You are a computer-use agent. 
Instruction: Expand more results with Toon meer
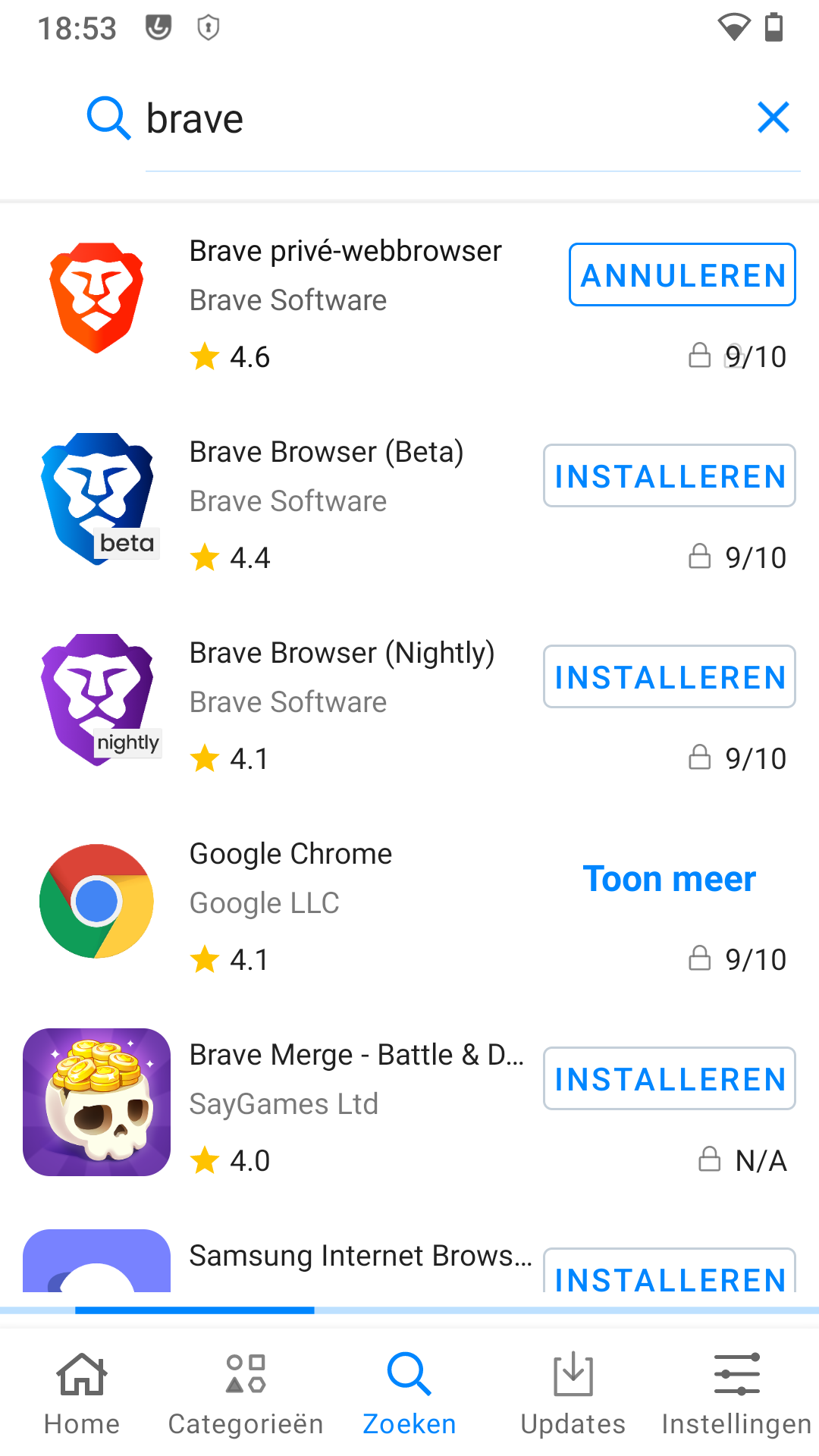click(668, 878)
